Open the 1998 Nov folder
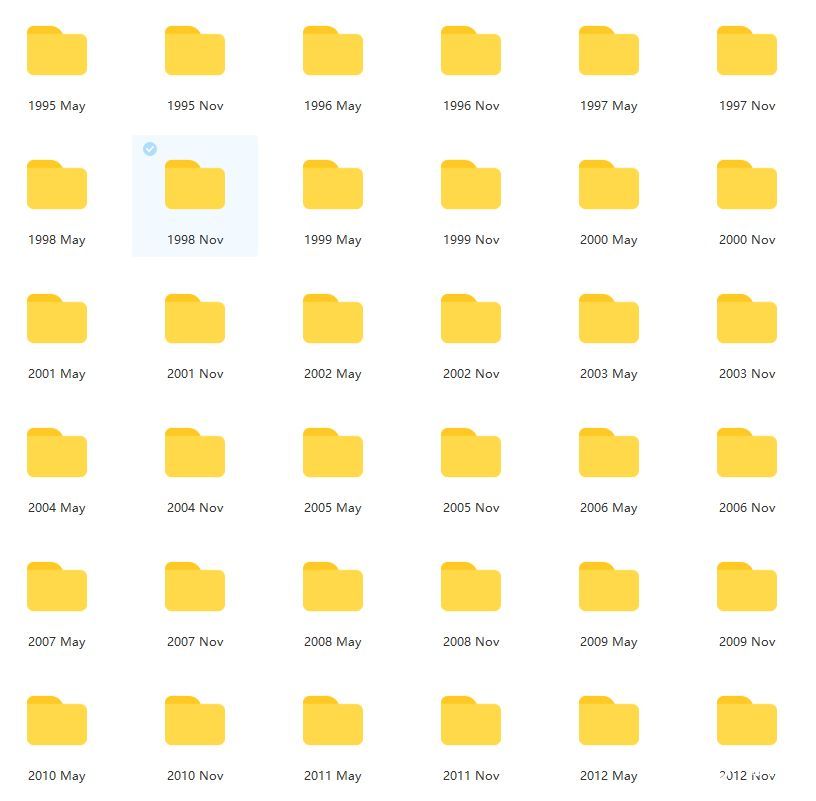816x801 pixels. click(195, 186)
